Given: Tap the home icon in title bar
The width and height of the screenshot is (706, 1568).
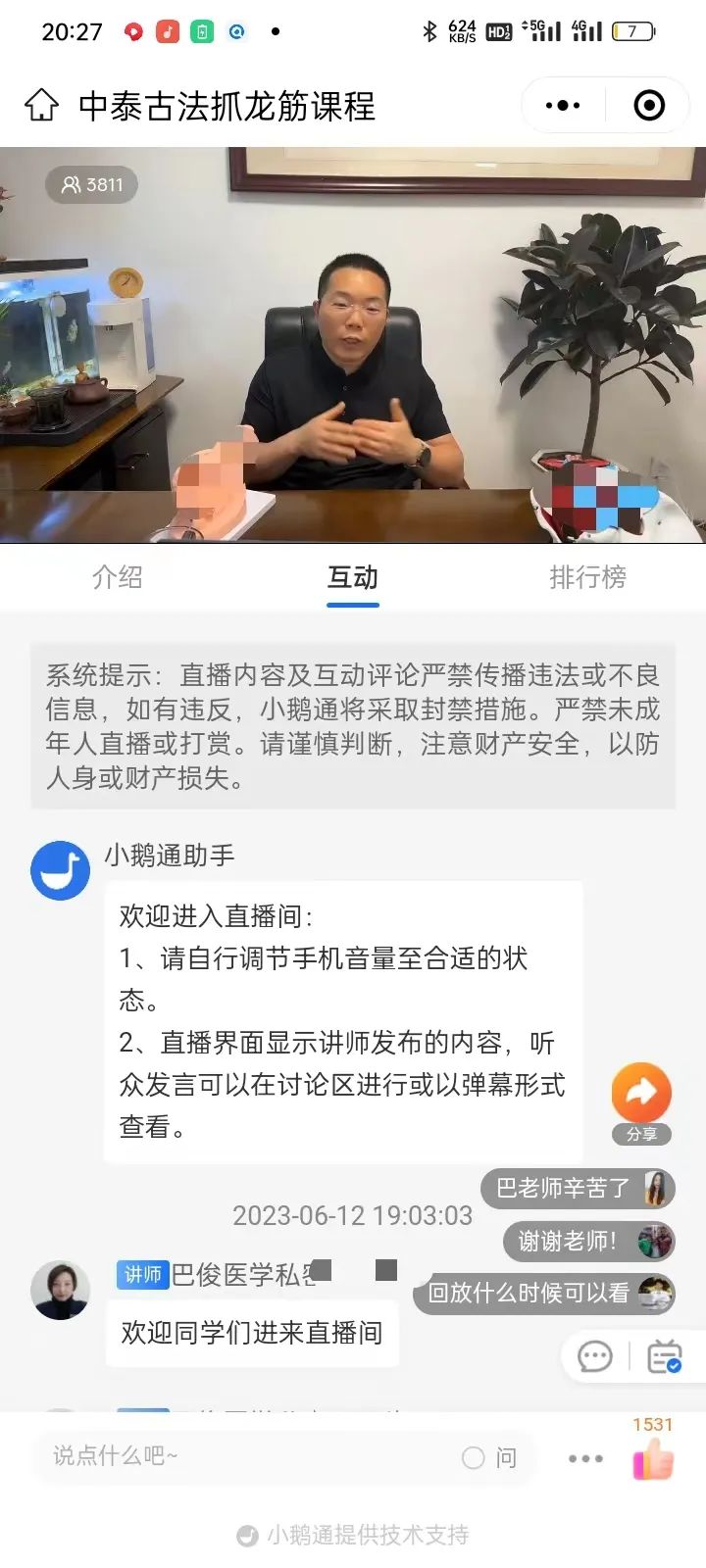Looking at the screenshot, I should point(41,105).
